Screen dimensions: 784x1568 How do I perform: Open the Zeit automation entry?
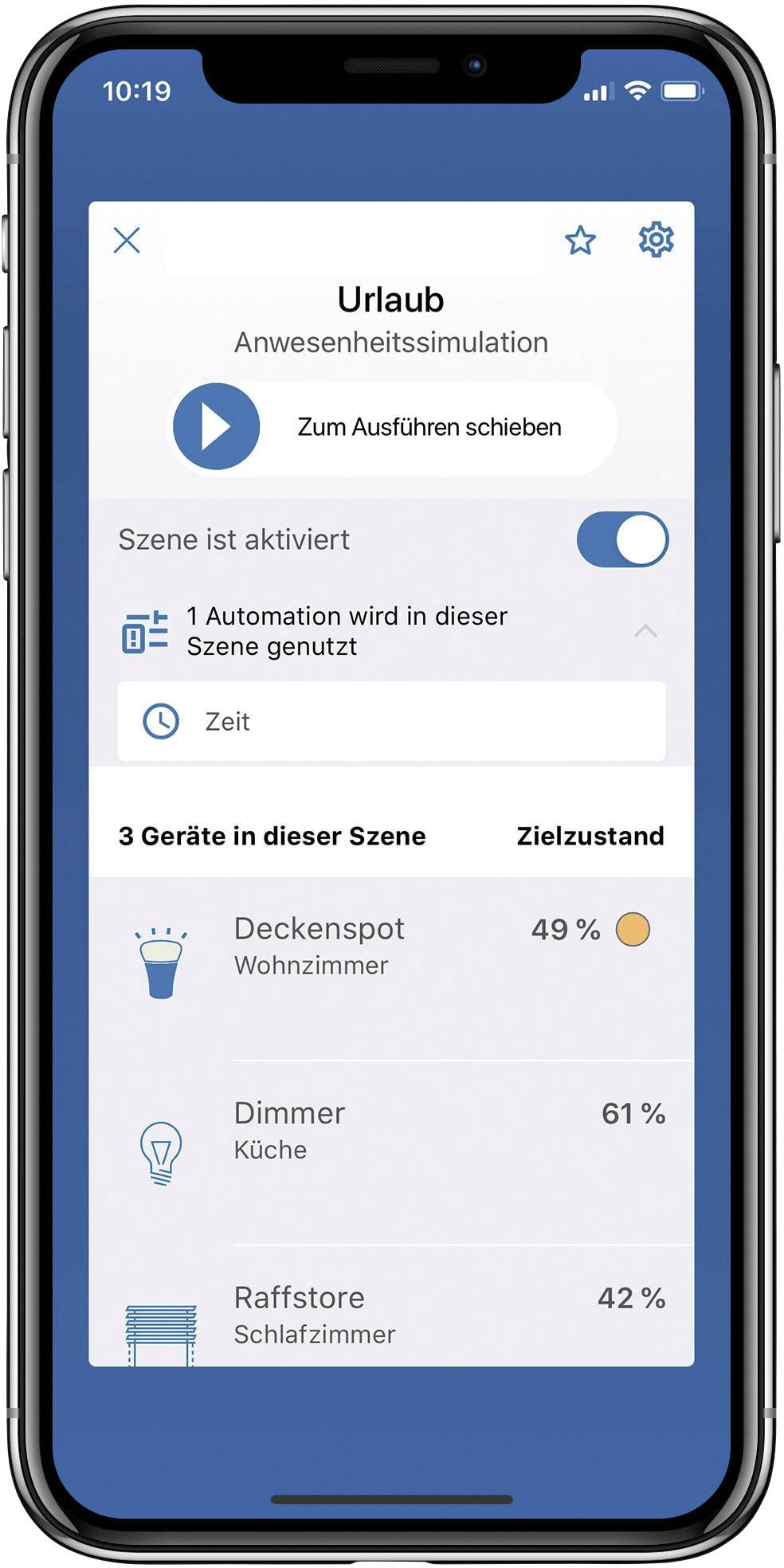(390, 720)
